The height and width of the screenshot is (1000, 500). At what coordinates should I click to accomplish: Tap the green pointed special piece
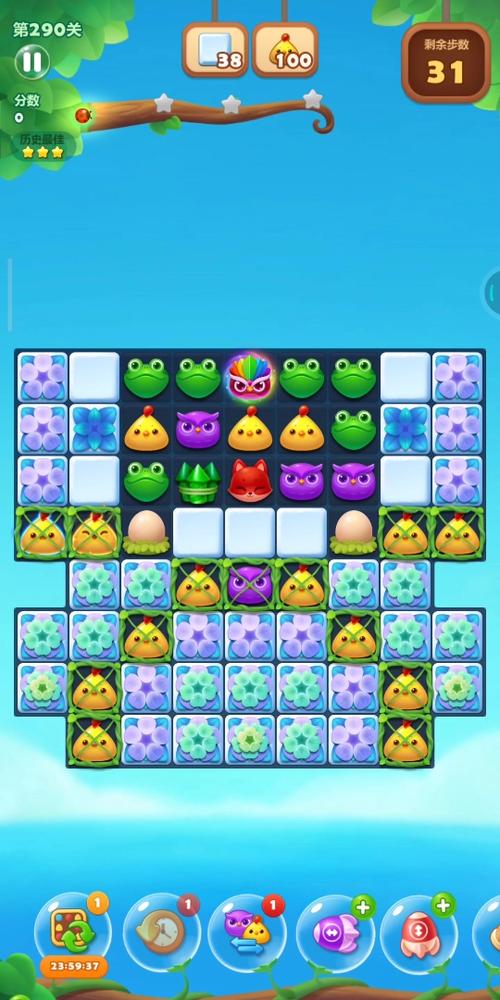point(198,482)
